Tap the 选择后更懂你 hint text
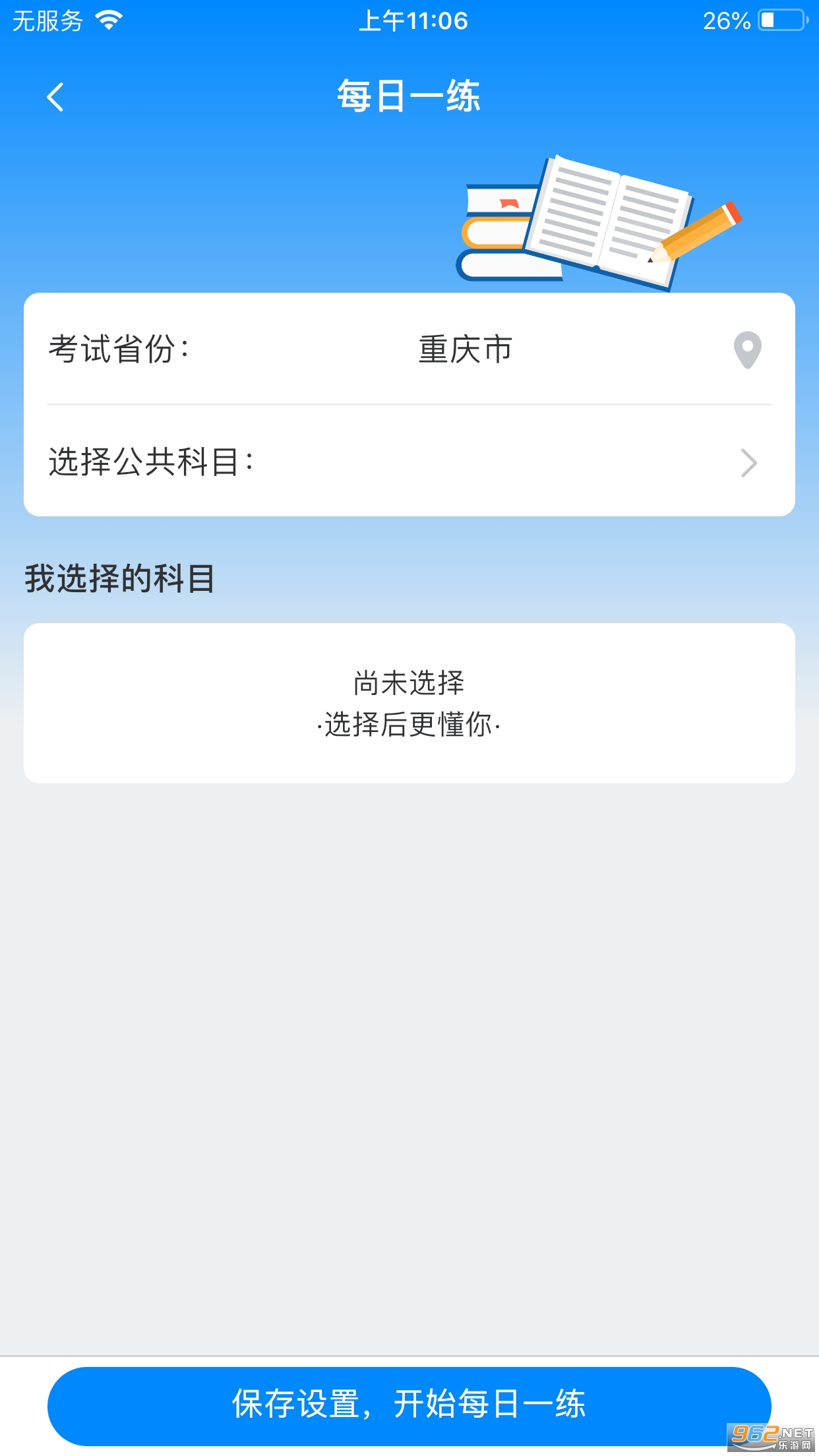The width and height of the screenshot is (819, 1456). (409, 727)
